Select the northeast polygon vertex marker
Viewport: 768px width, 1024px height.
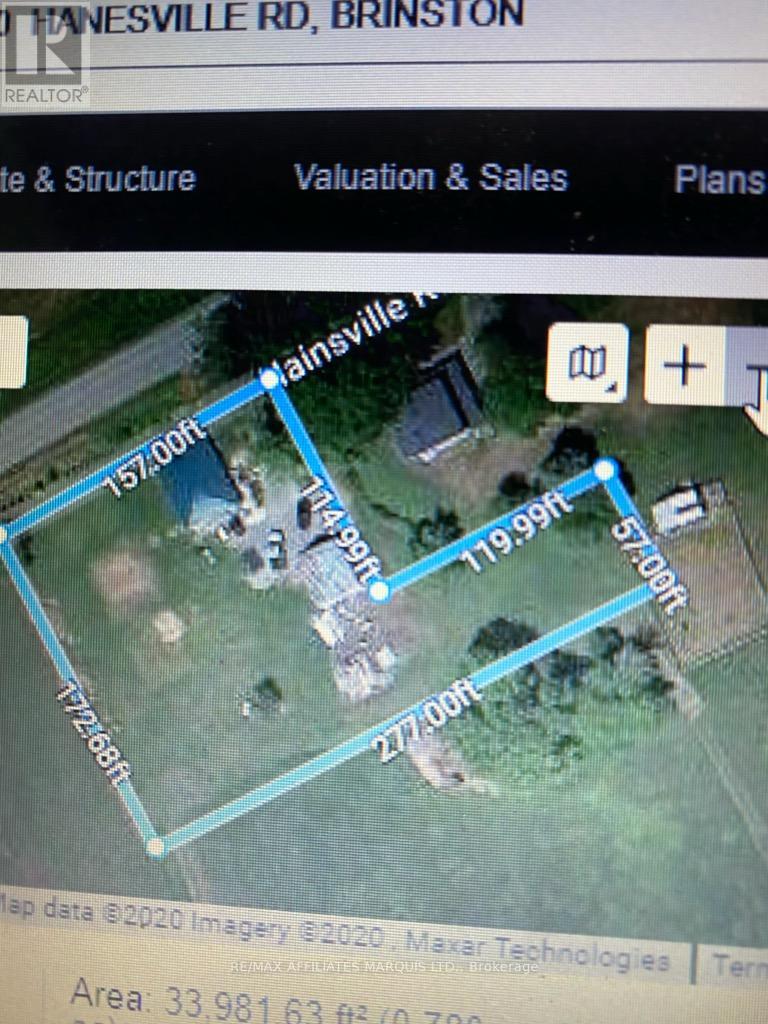click(x=604, y=468)
